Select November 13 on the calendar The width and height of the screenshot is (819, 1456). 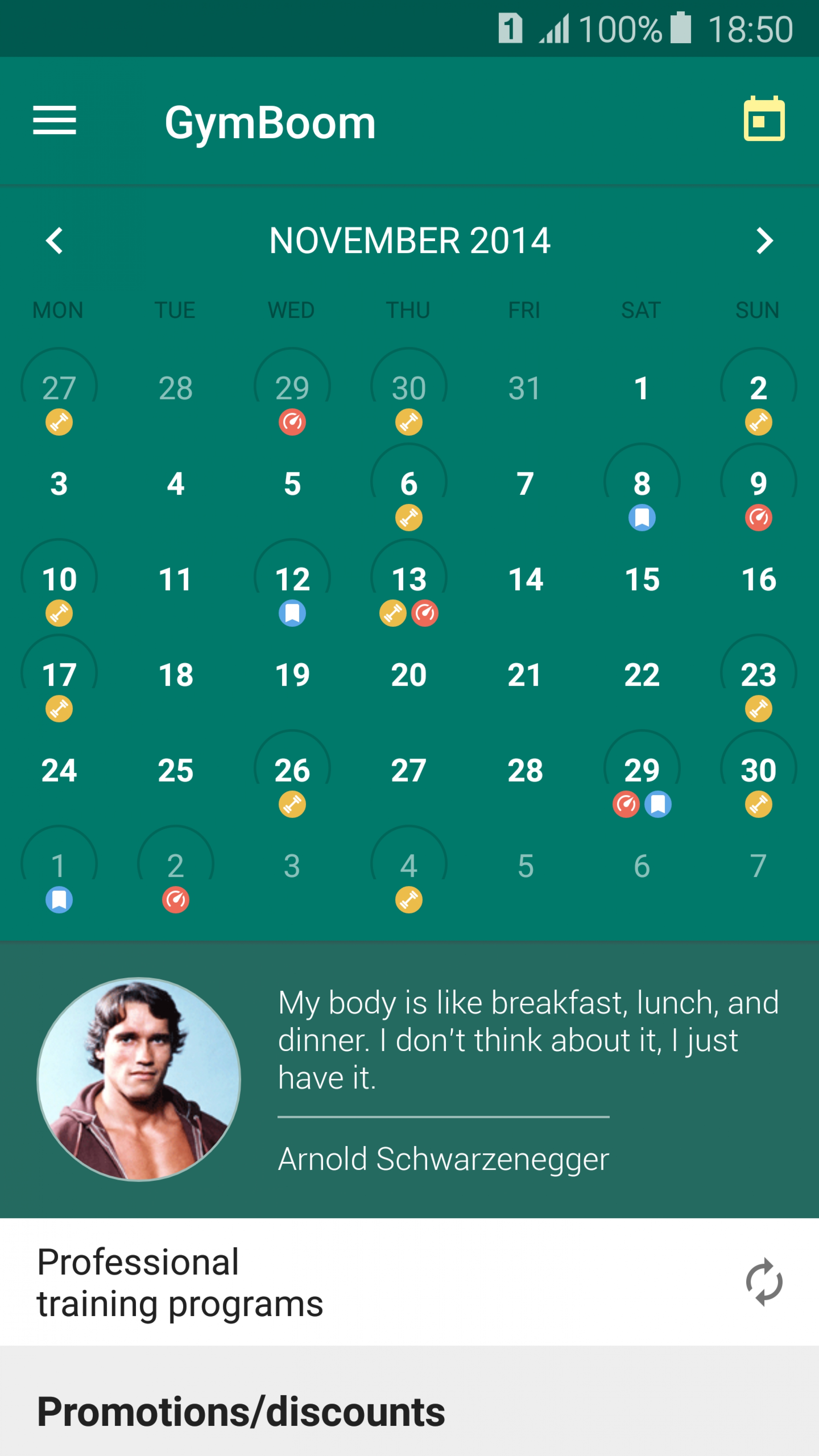click(x=409, y=580)
